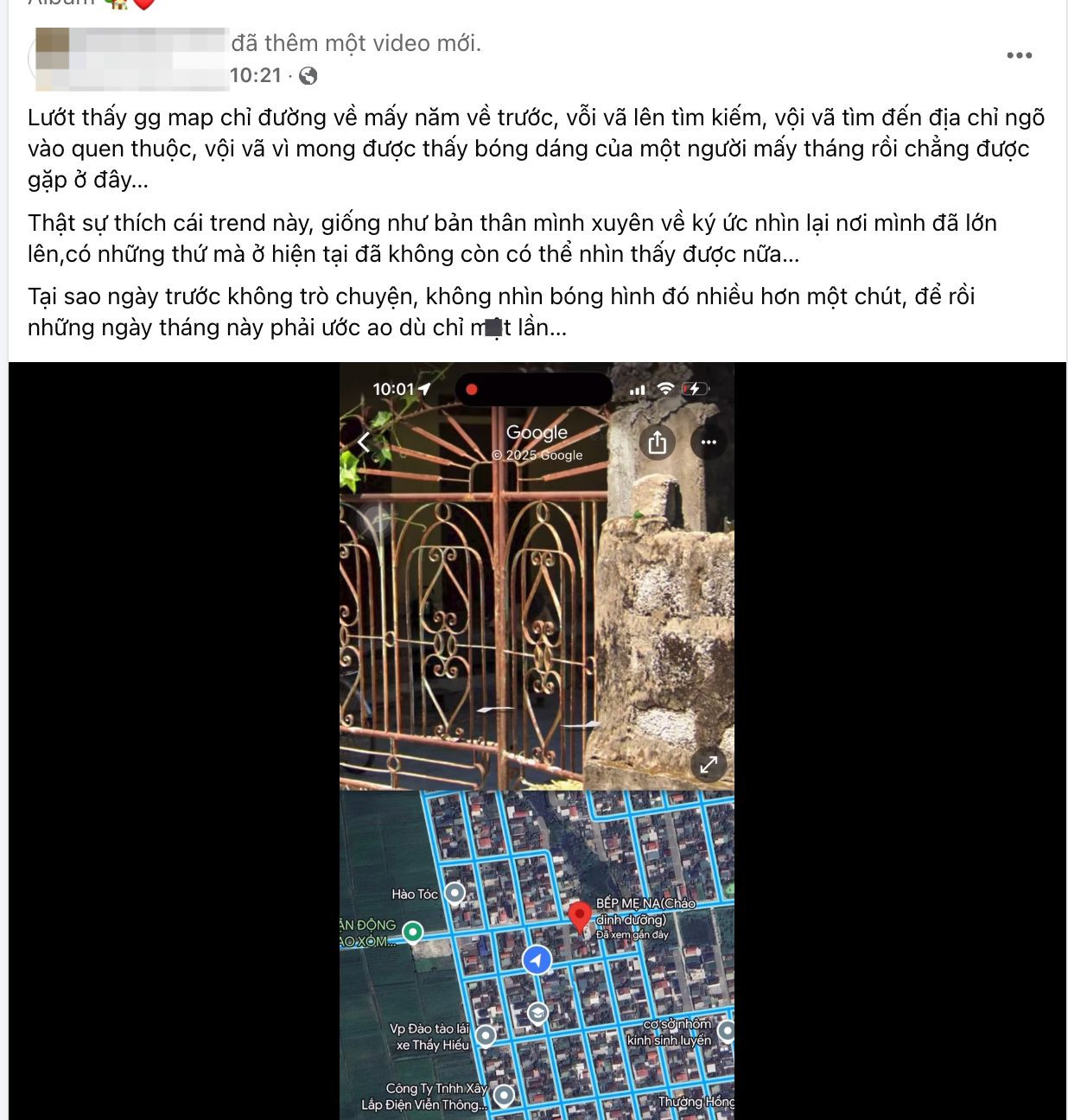Image resolution: width=1068 pixels, height=1120 pixels.
Task: Open the post's three-dot options menu
Action: click(1019, 55)
